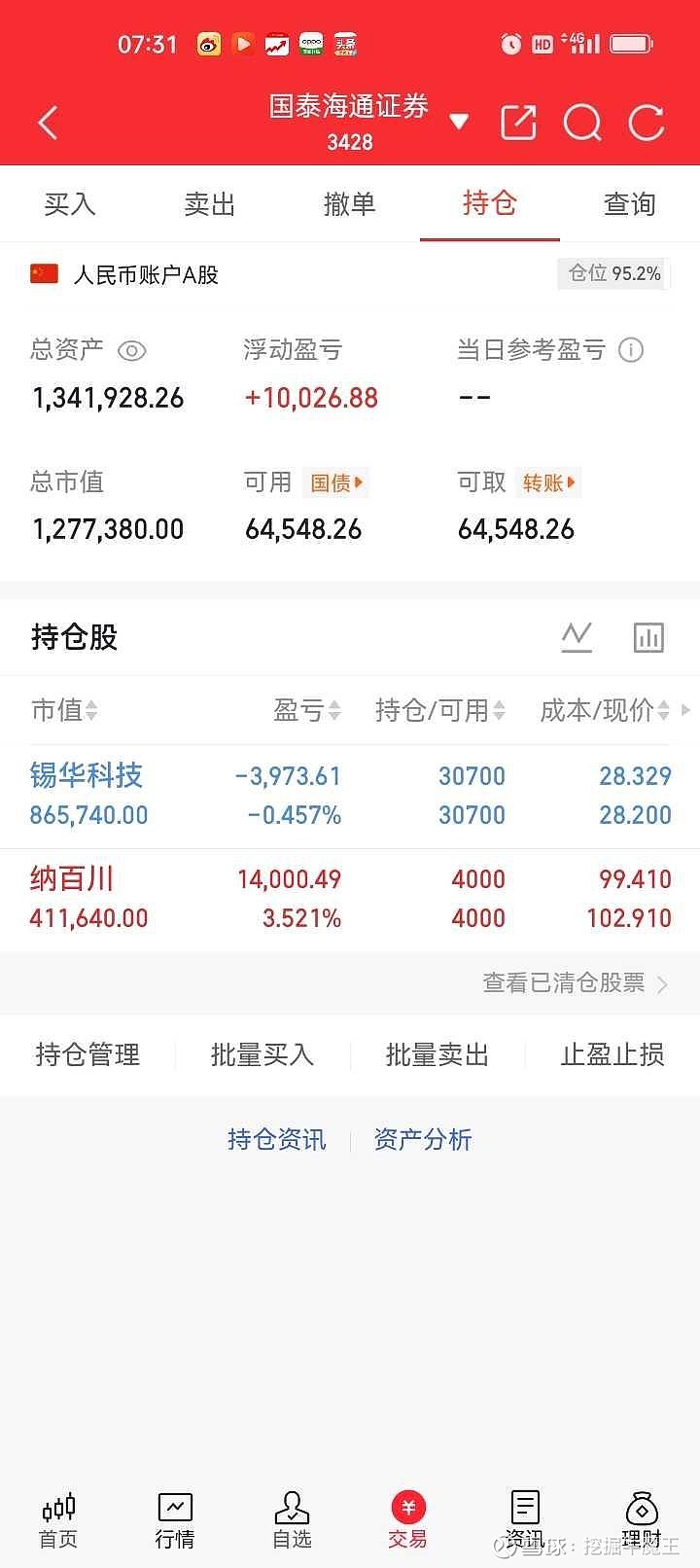Click the 批量卖出 batch sell button

[437, 1054]
